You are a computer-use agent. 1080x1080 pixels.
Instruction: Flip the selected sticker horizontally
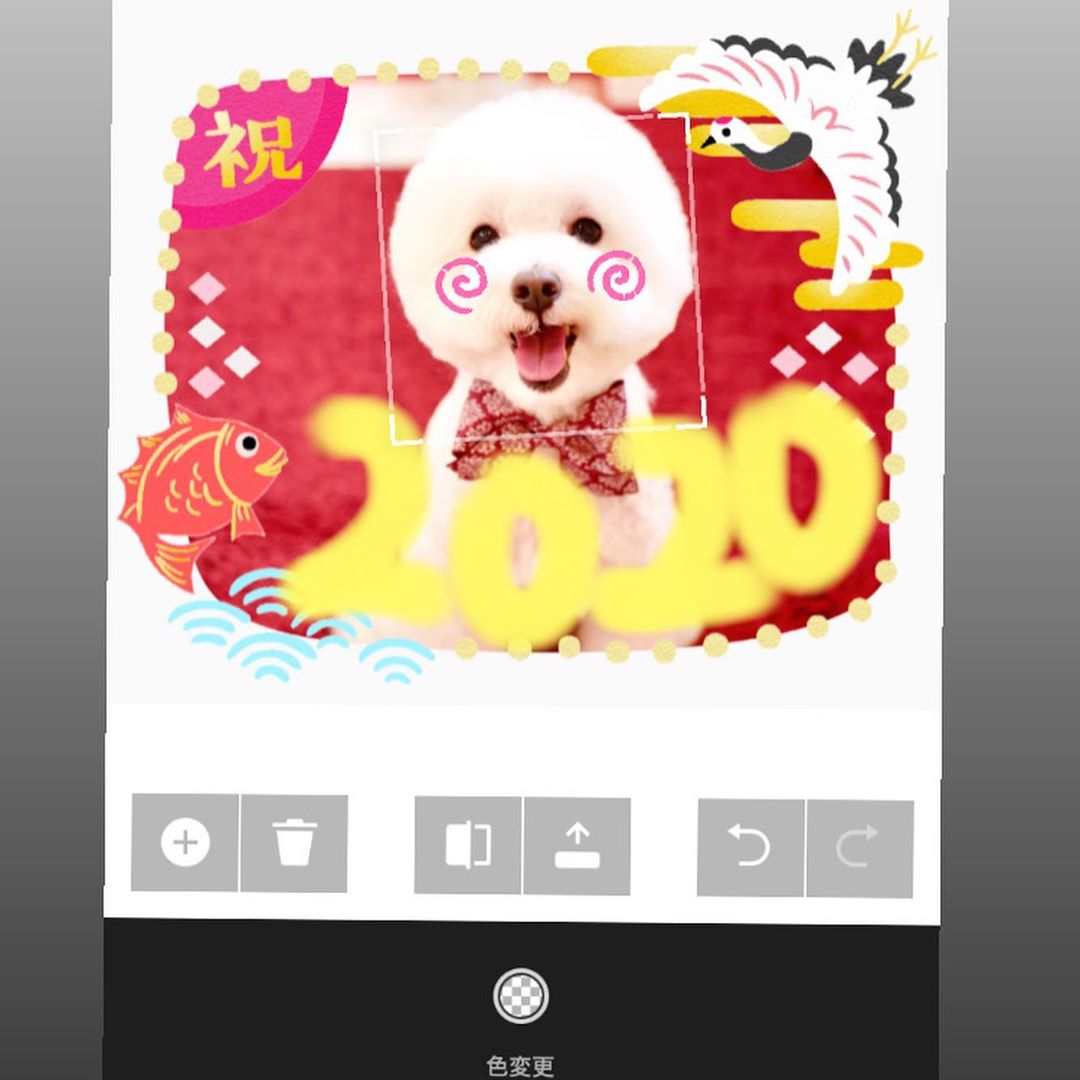(468, 846)
